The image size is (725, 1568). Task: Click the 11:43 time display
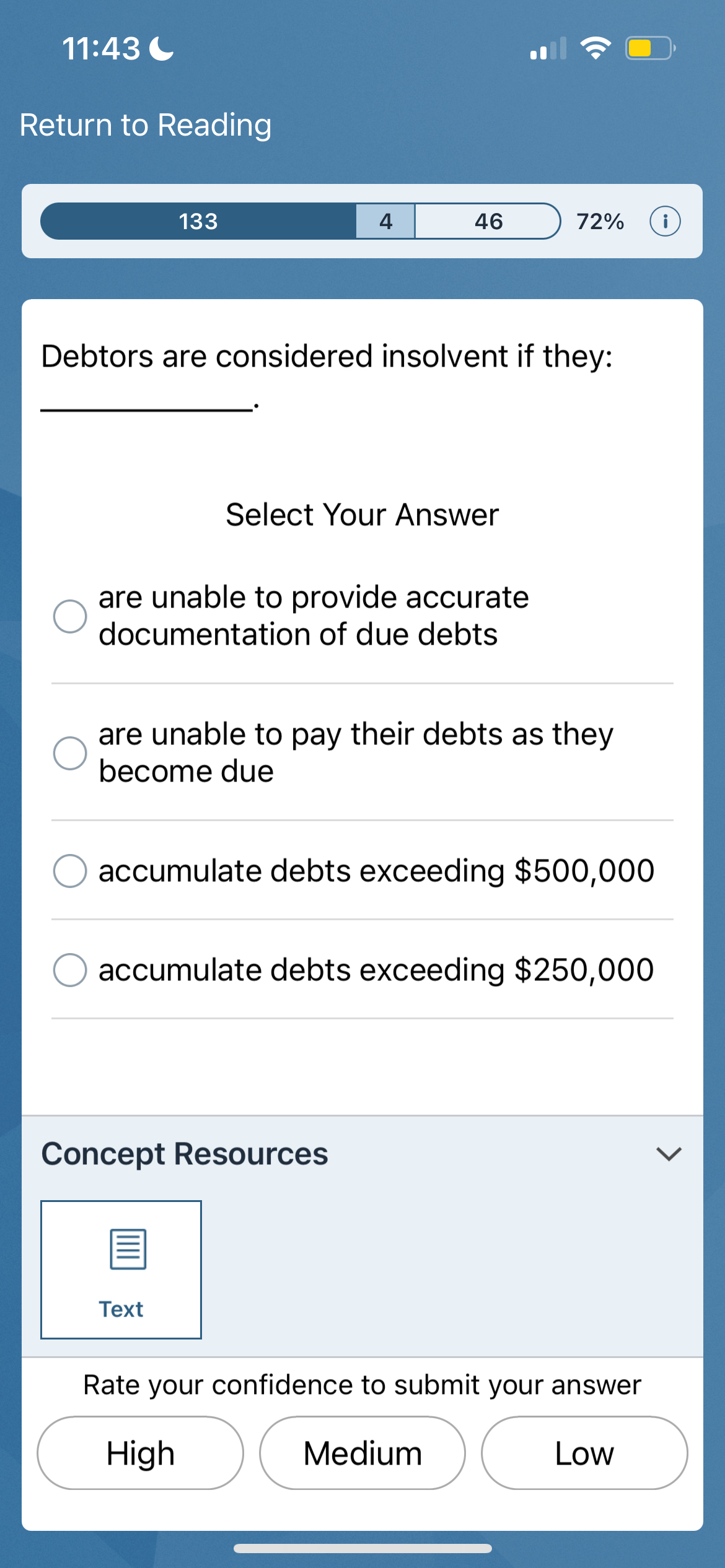pyautogui.click(x=102, y=46)
